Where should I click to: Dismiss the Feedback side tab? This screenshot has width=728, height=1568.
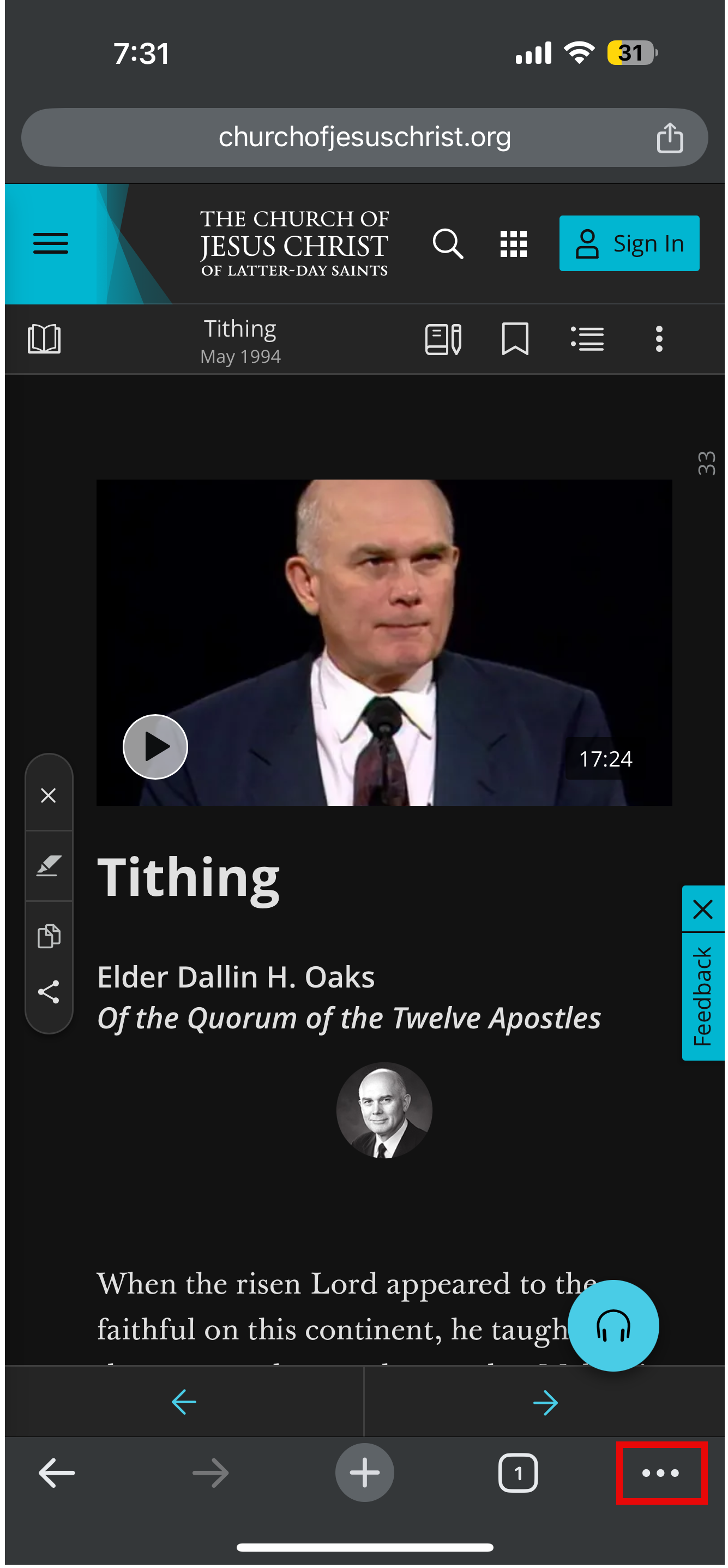(x=702, y=909)
